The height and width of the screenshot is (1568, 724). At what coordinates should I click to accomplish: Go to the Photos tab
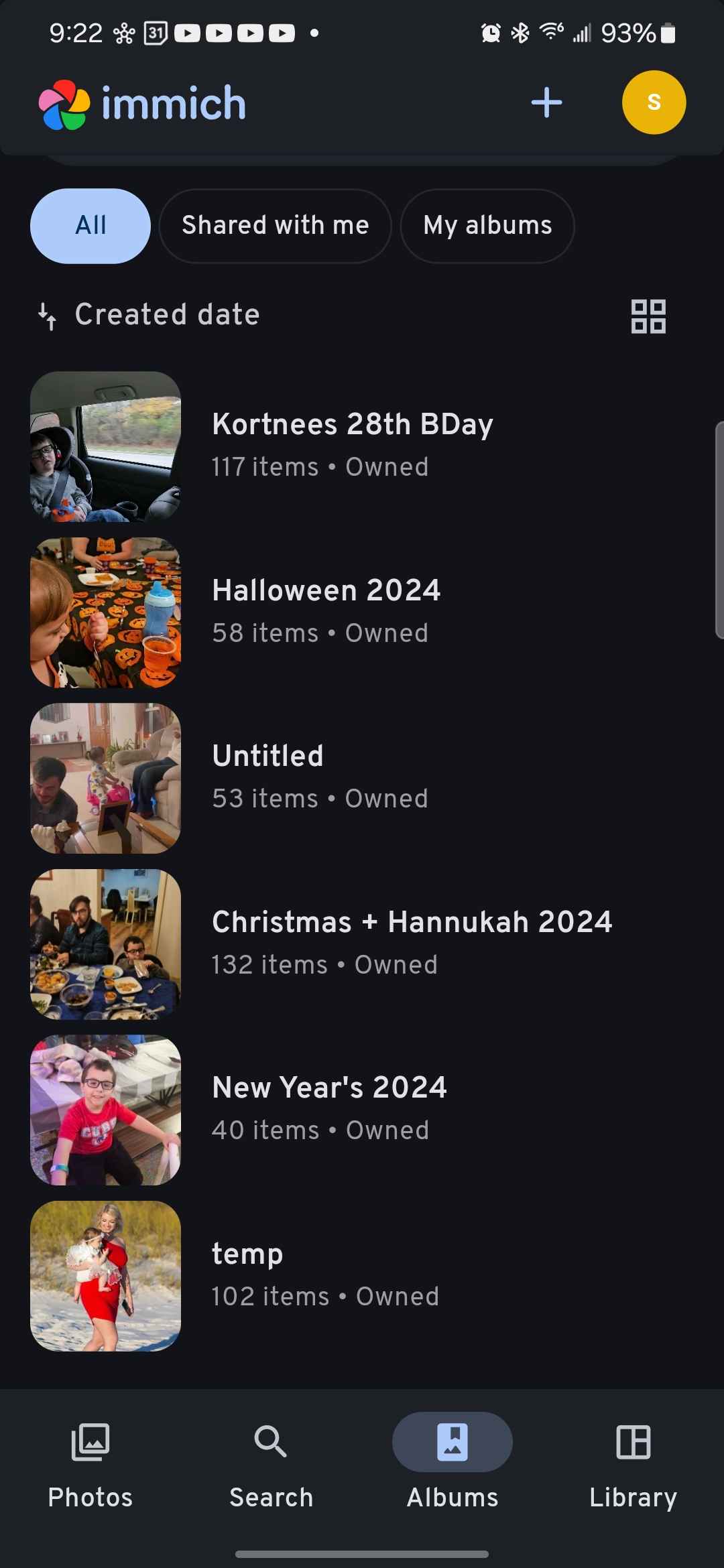90,1466
